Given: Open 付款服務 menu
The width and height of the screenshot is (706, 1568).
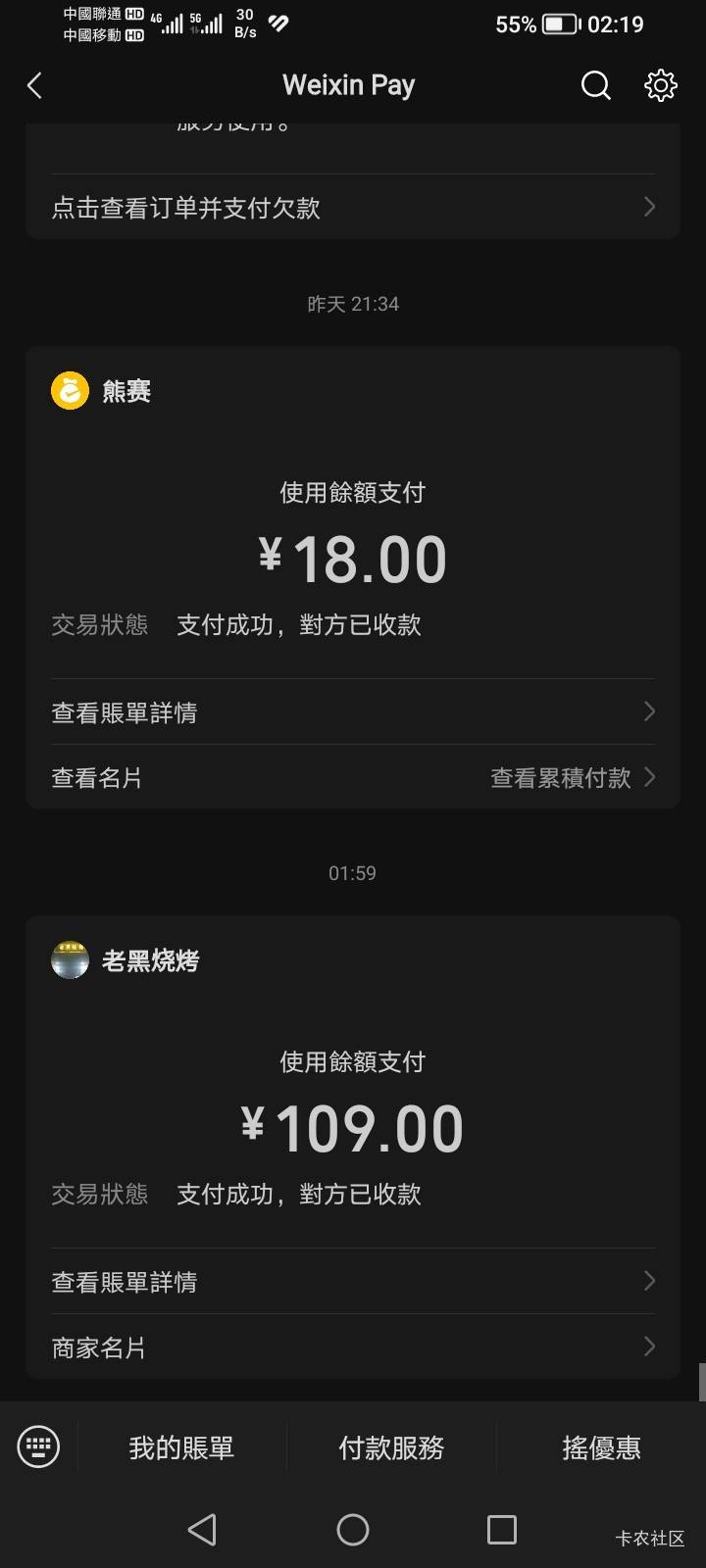Looking at the screenshot, I should coord(391,1447).
